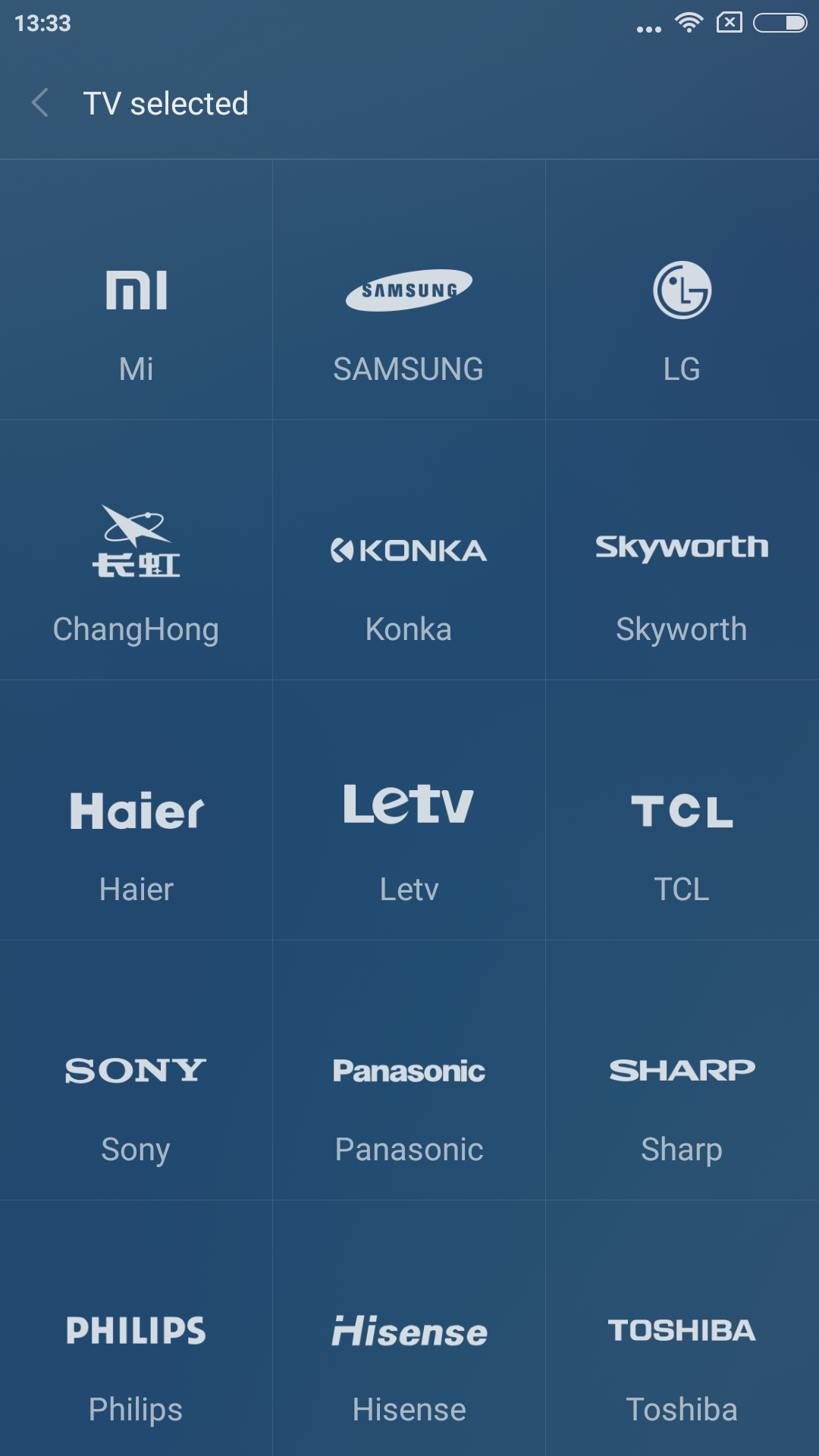Select the Mi TV brand
Image resolution: width=819 pixels, height=1456 pixels.
point(136,318)
